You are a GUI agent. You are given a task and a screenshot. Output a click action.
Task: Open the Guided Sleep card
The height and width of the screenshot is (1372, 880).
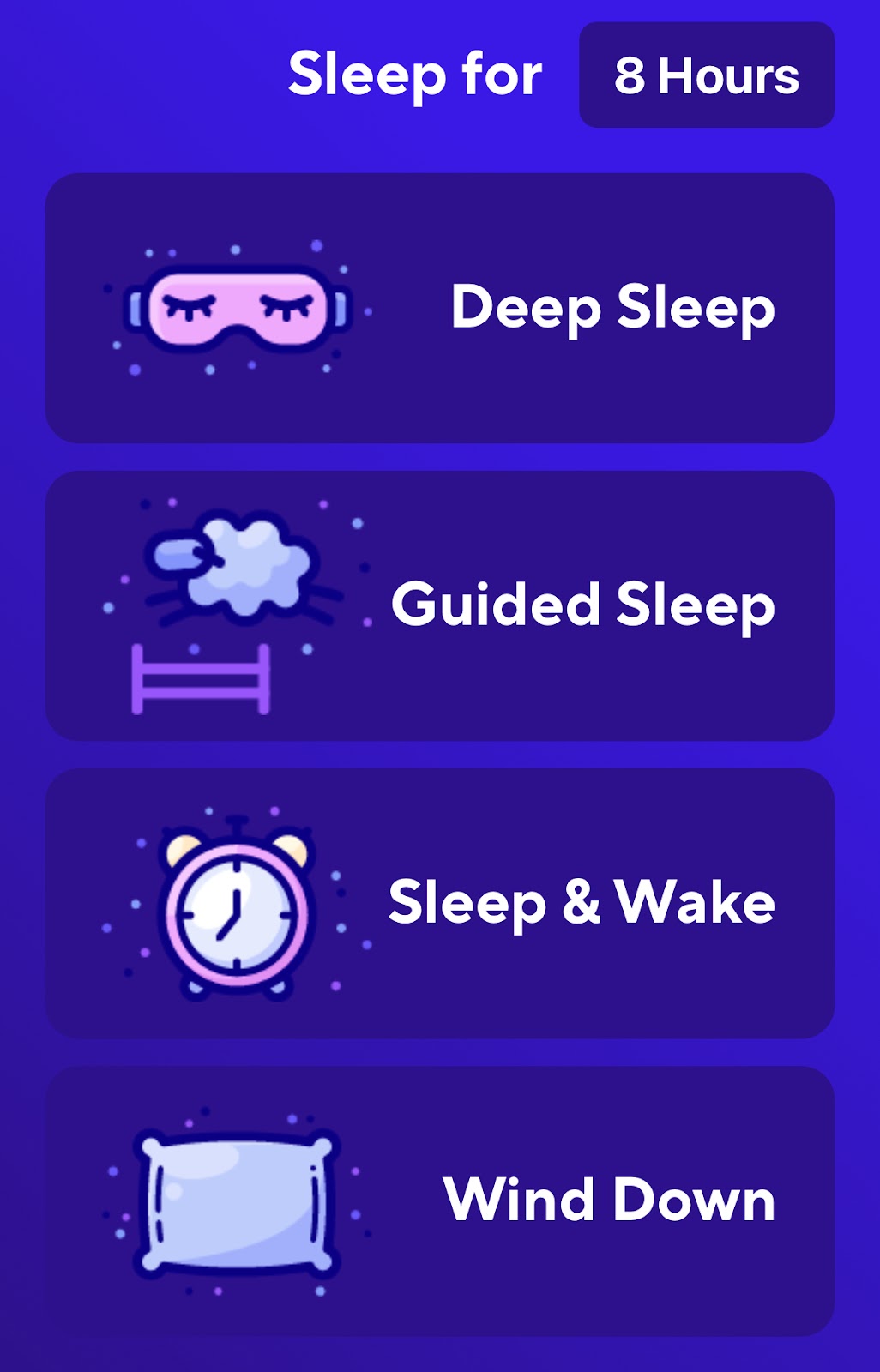(439, 605)
